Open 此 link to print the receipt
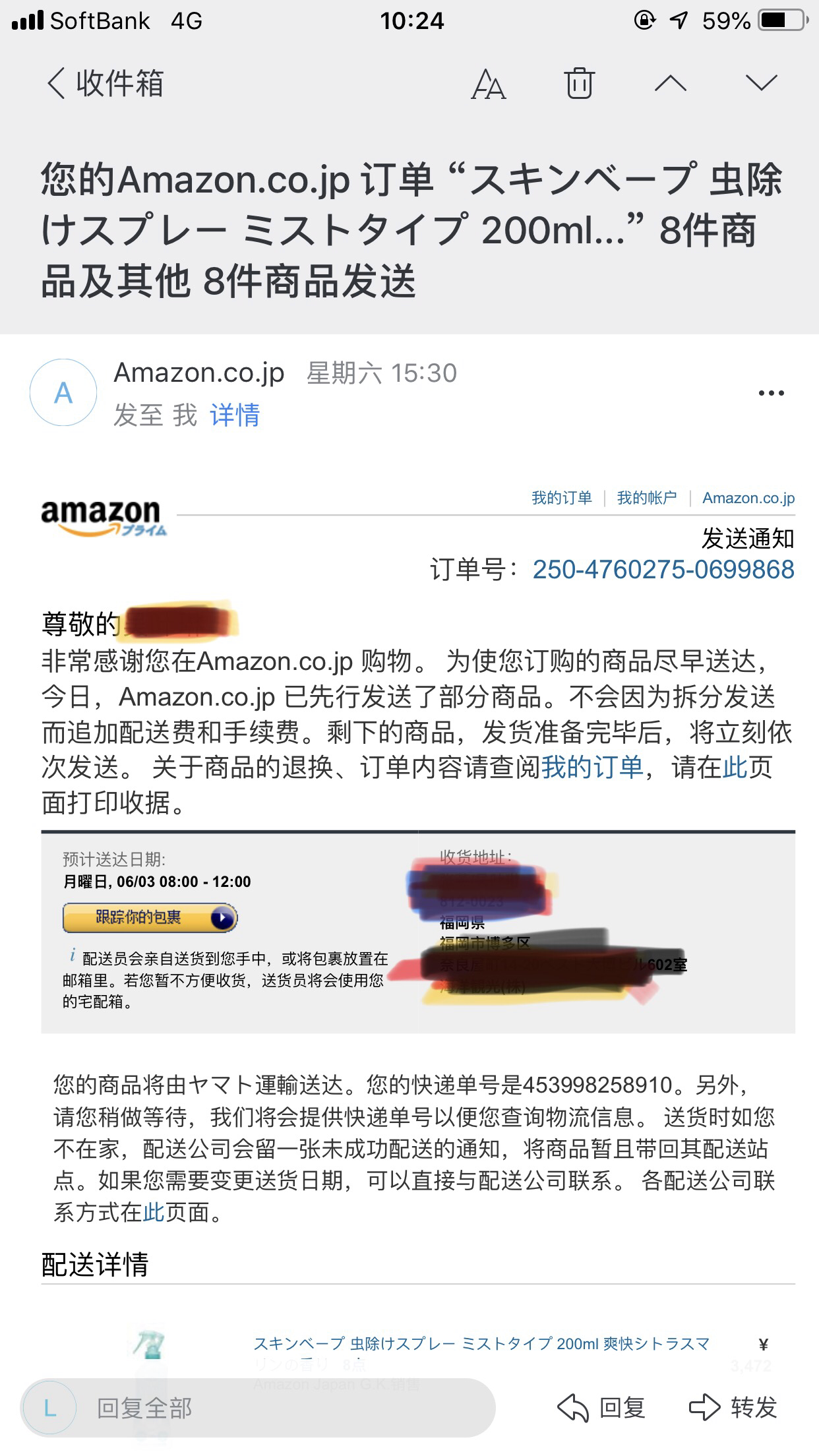The image size is (819, 1456). pos(734,768)
